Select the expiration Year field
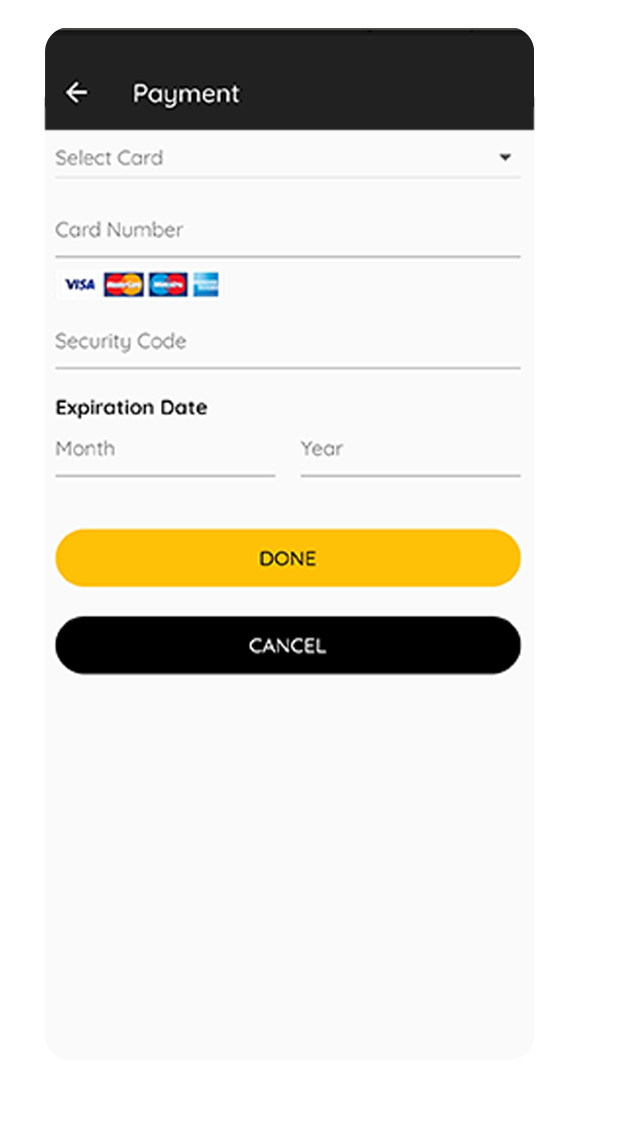 (x=411, y=450)
